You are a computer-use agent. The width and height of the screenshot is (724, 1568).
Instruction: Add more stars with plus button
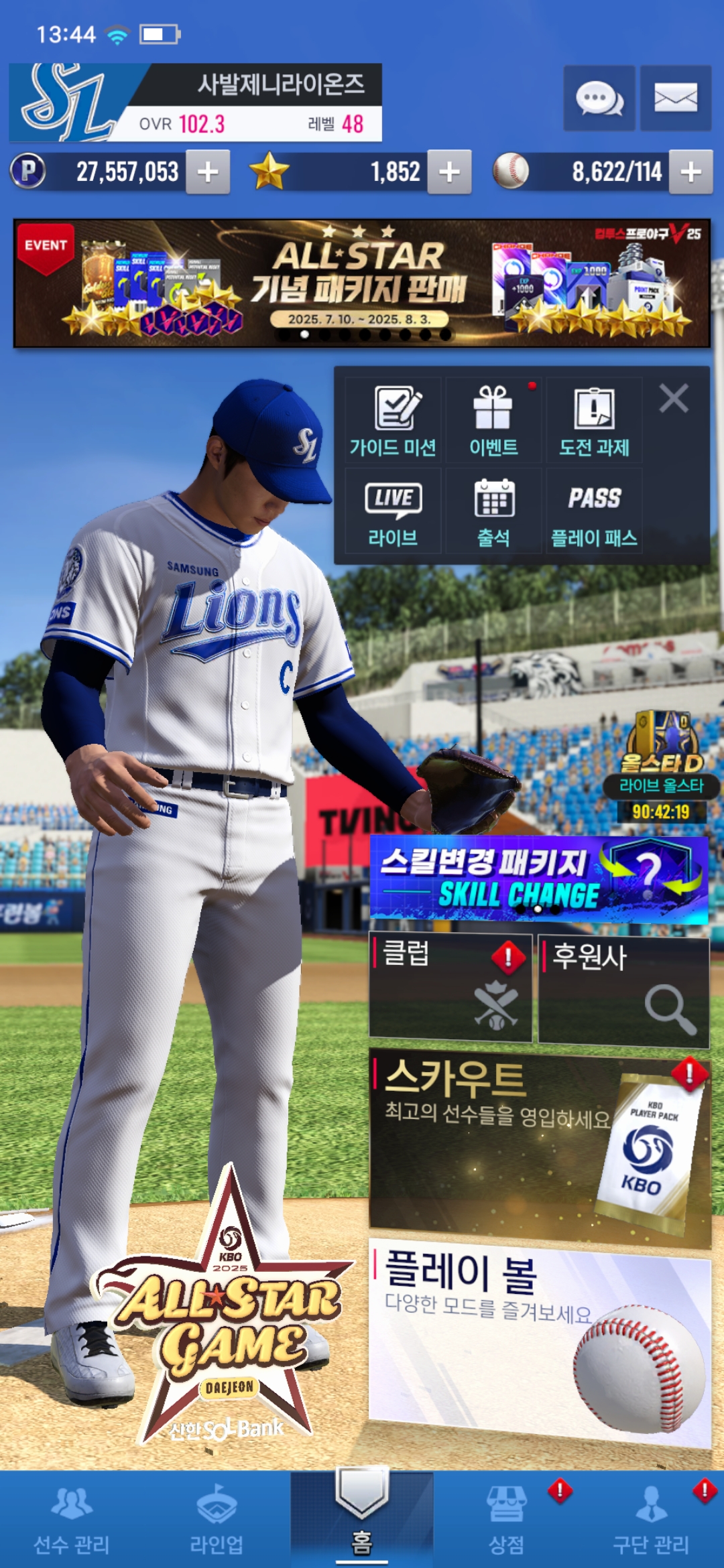pos(449,172)
